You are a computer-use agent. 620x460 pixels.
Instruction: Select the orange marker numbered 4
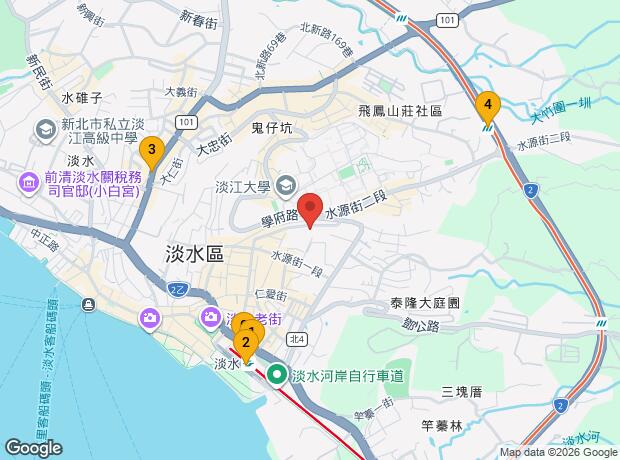[x=488, y=107]
